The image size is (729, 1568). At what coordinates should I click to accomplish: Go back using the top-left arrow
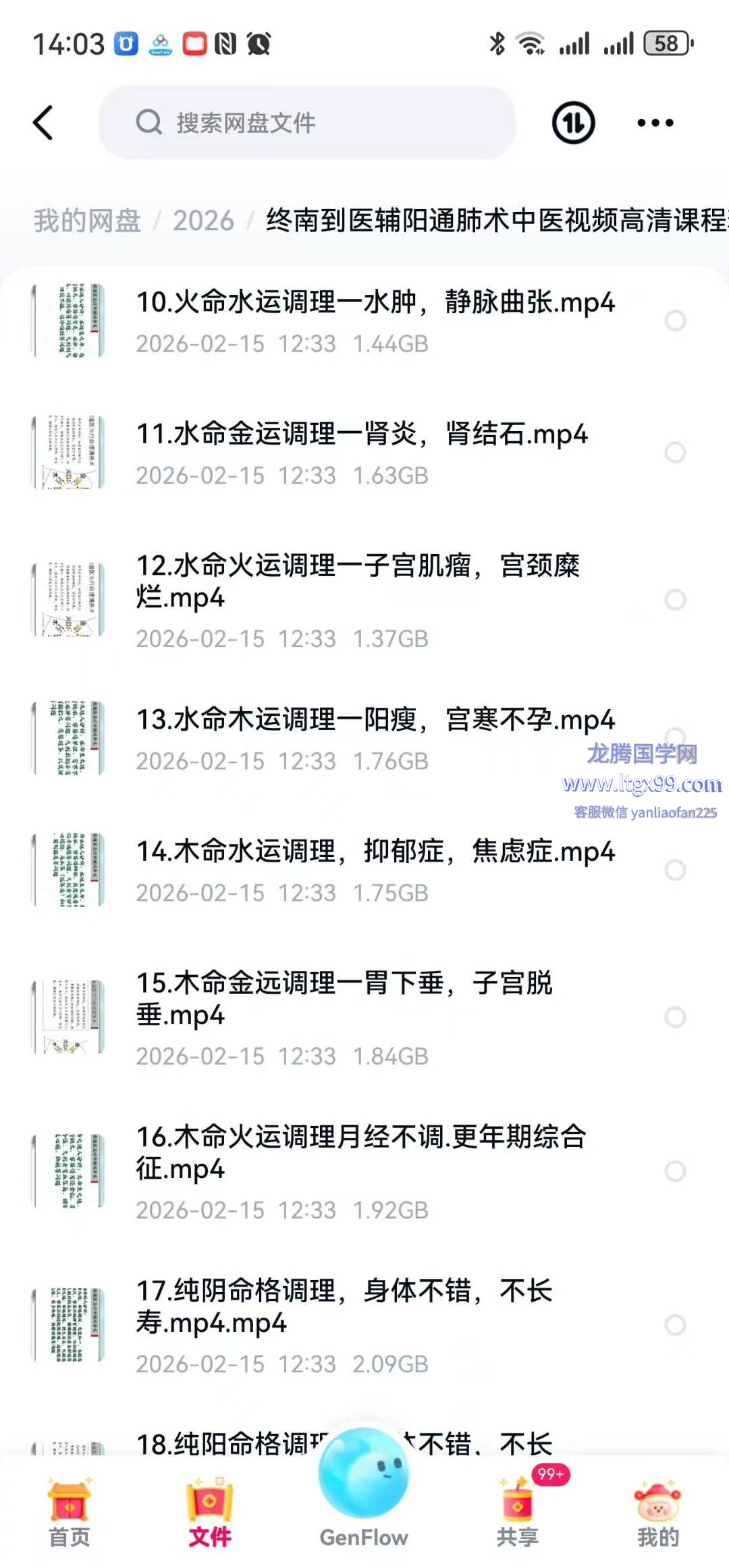[x=43, y=123]
